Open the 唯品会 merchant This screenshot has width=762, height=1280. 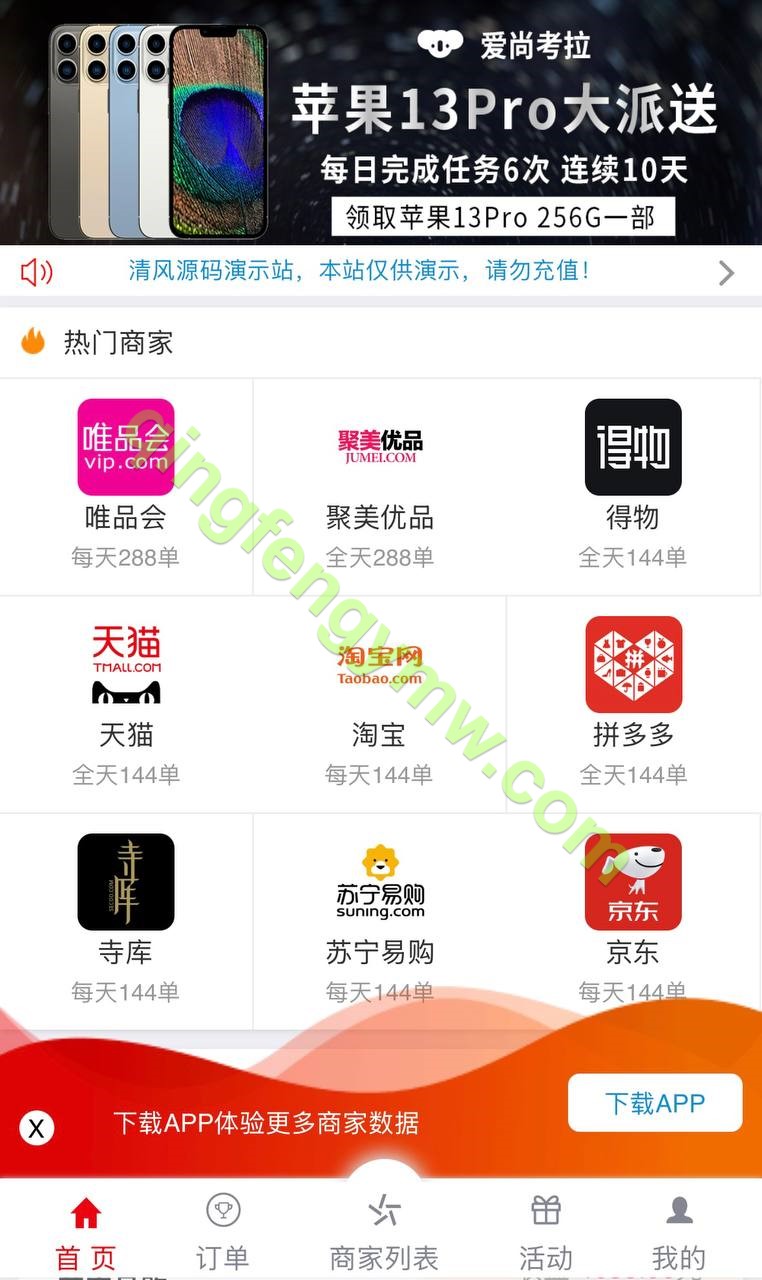[x=126, y=484]
